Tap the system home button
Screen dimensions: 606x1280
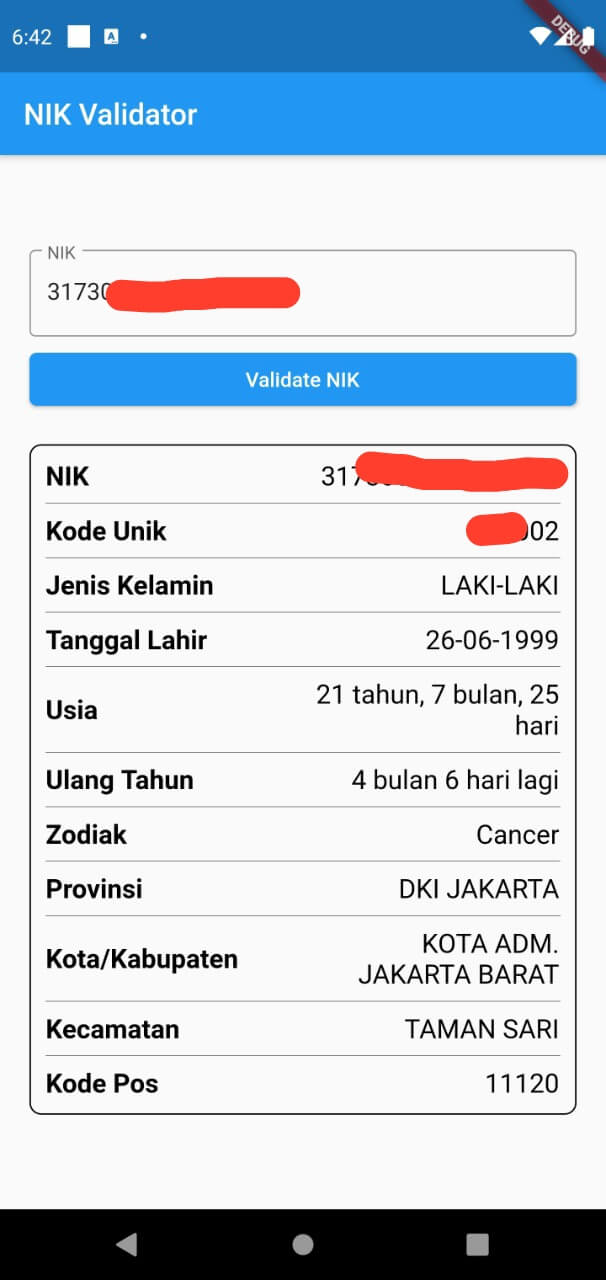(303, 1244)
